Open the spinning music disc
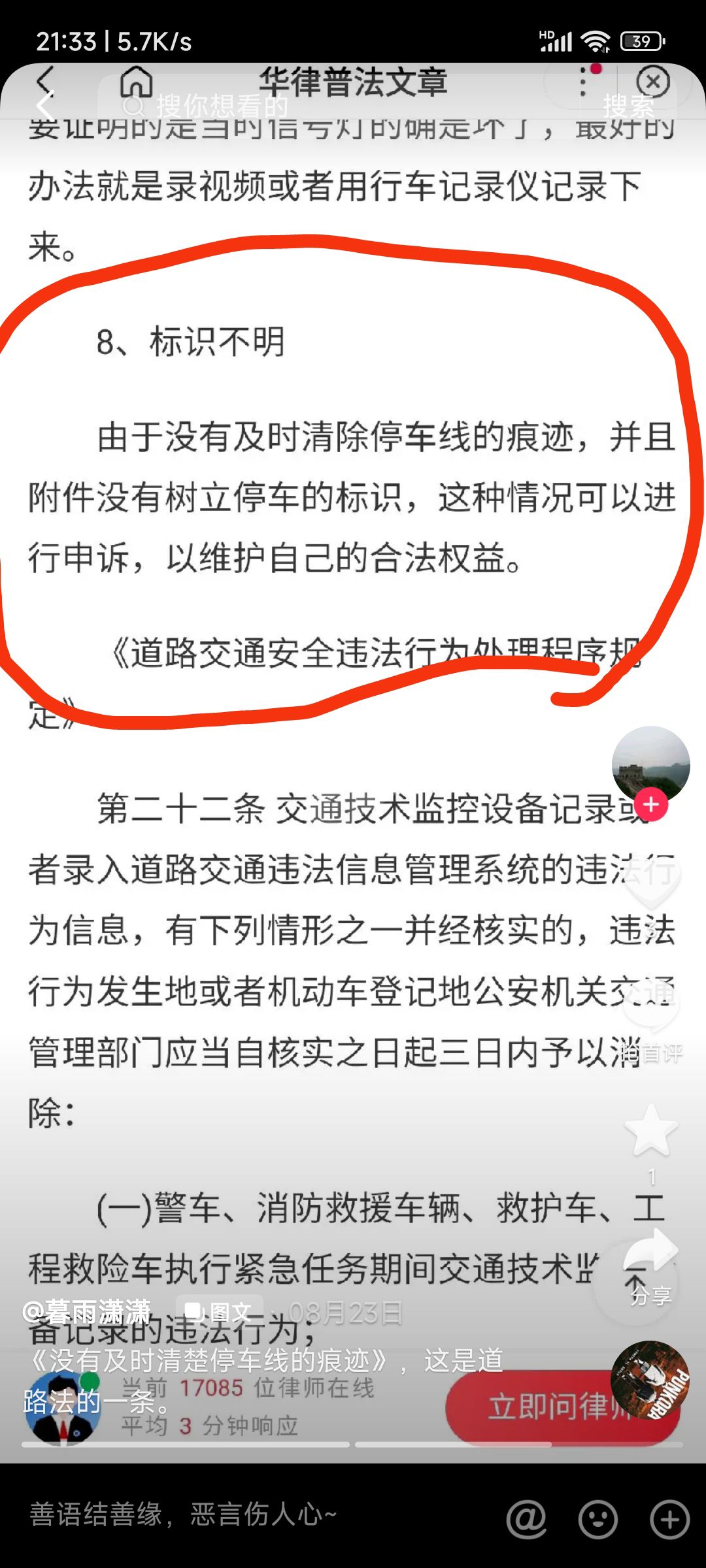 650,1380
